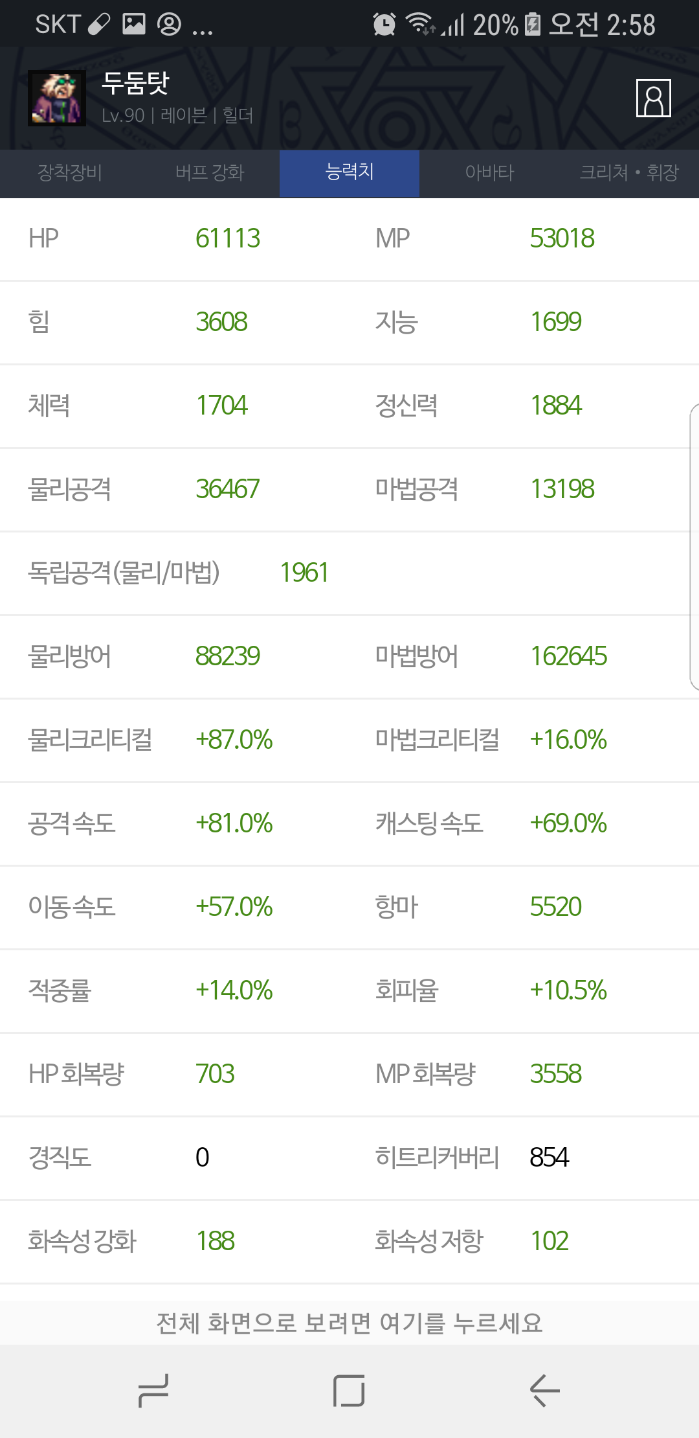Switch to the 버프 강화 tab
699x1438 pixels.
pos(209,173)
